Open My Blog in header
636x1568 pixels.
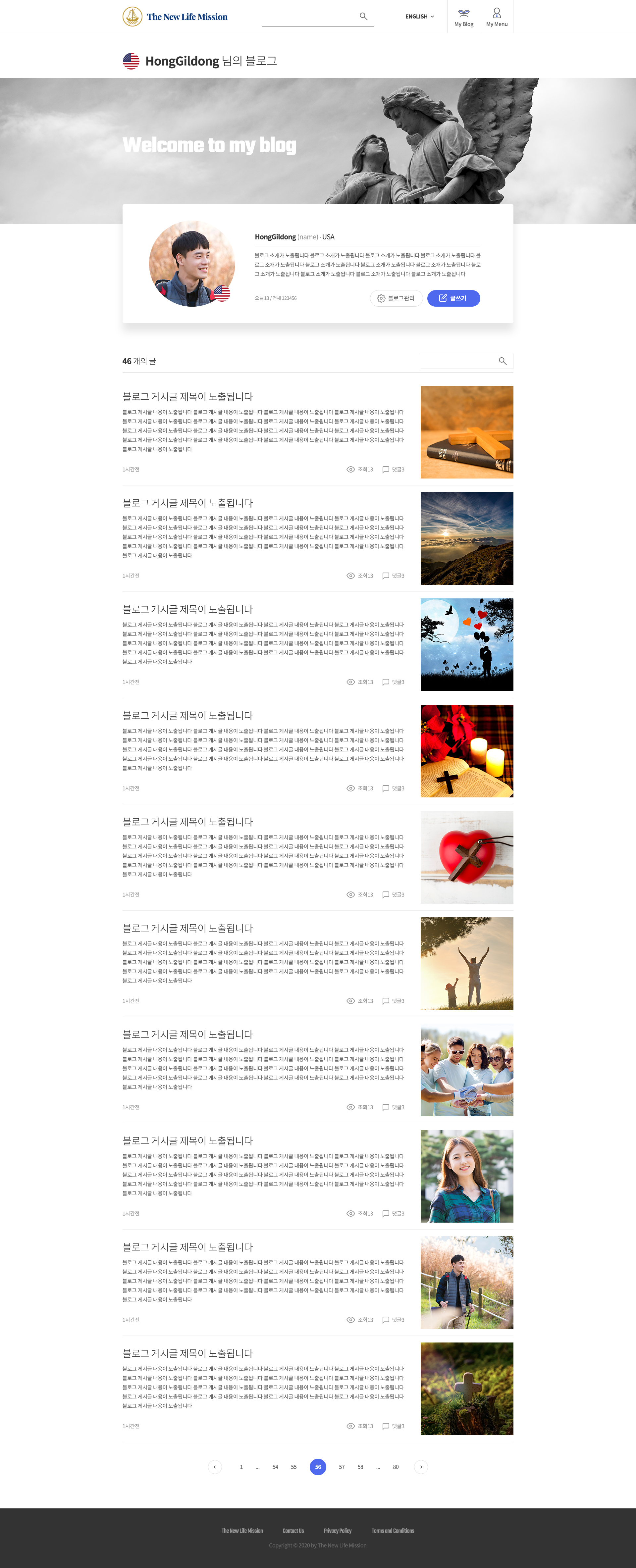pos(463,17)
